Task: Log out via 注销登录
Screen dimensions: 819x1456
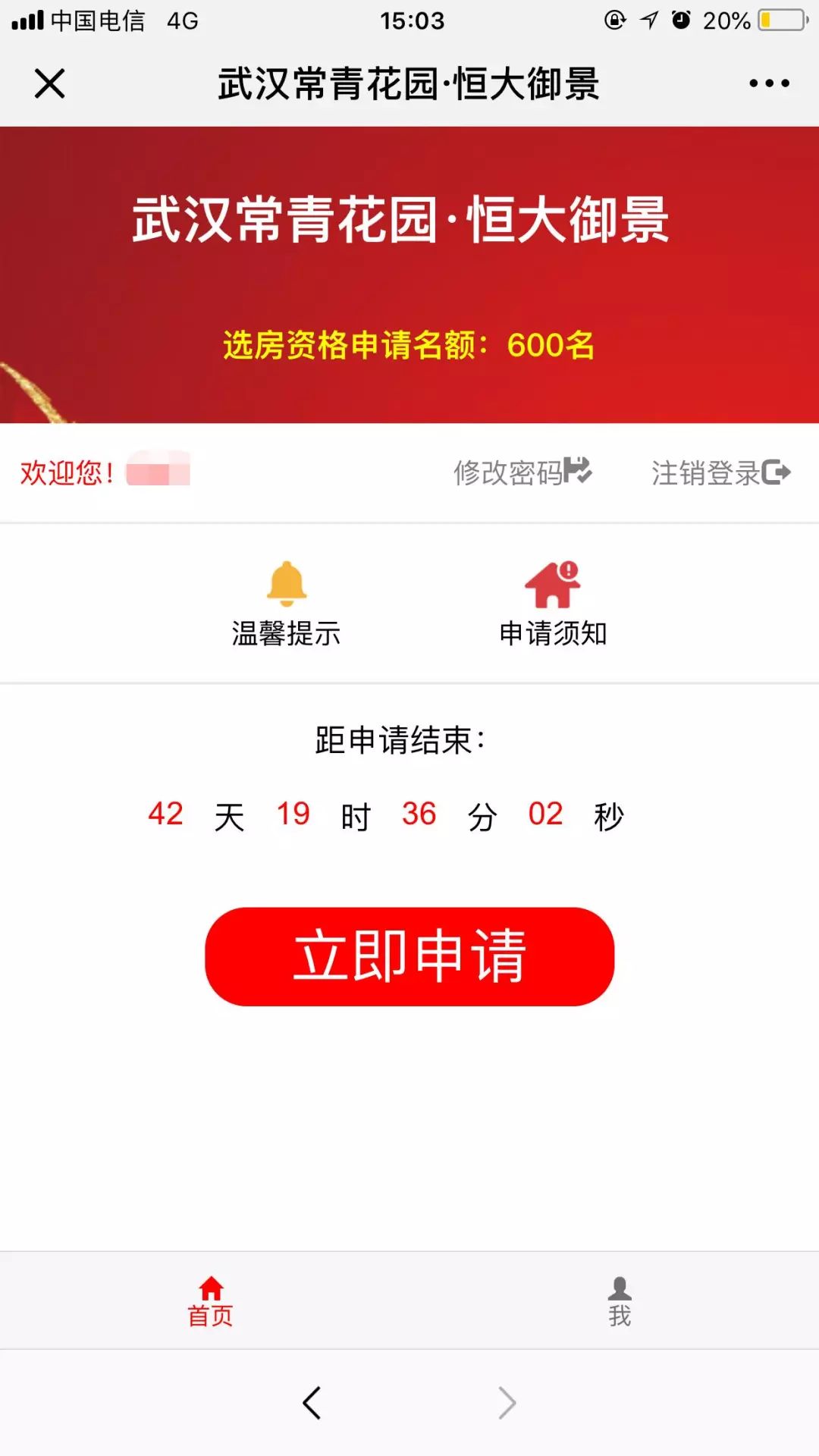Action: tap(720, 472)
